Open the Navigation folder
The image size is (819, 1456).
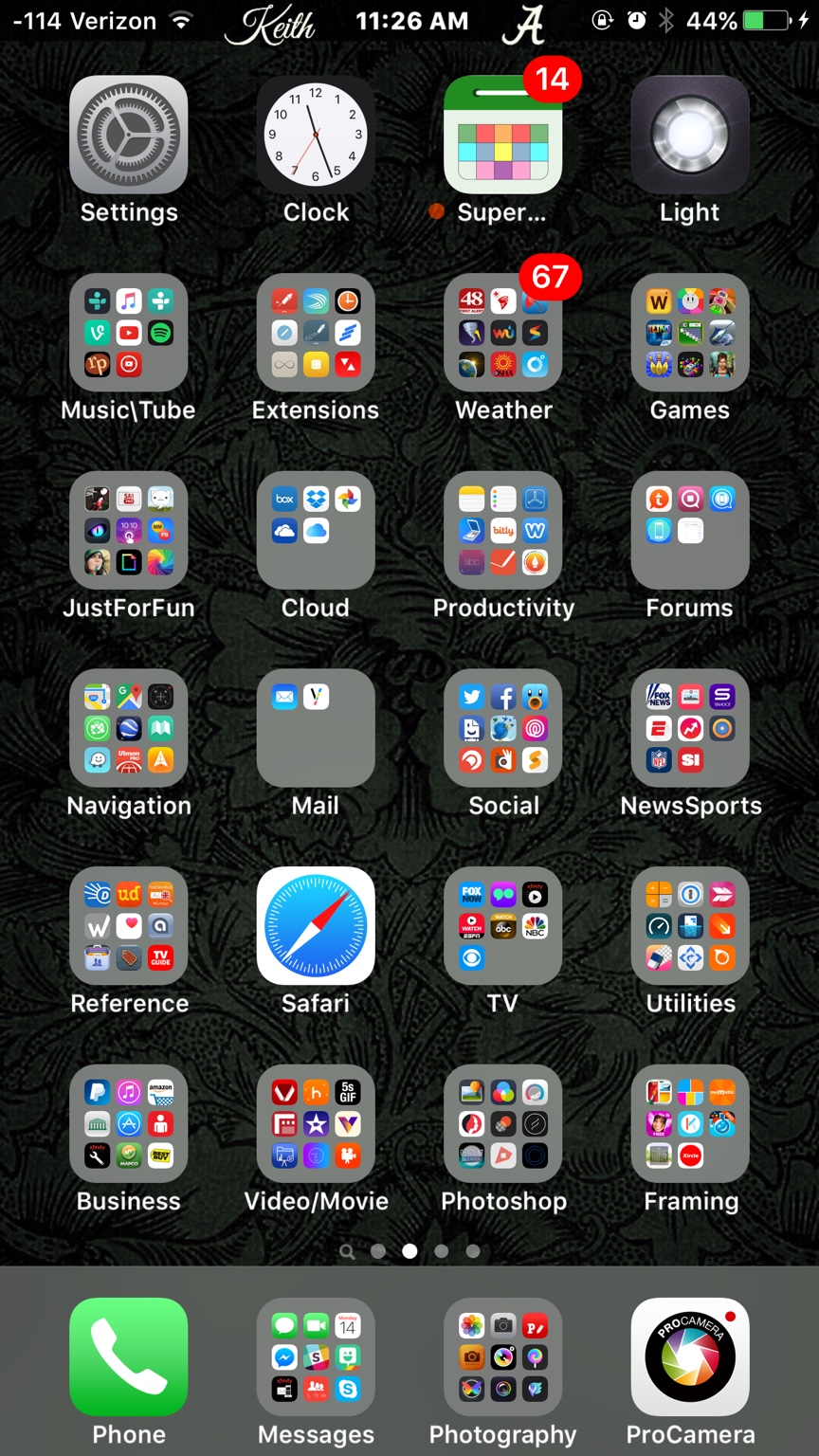[x=128, y=728]
